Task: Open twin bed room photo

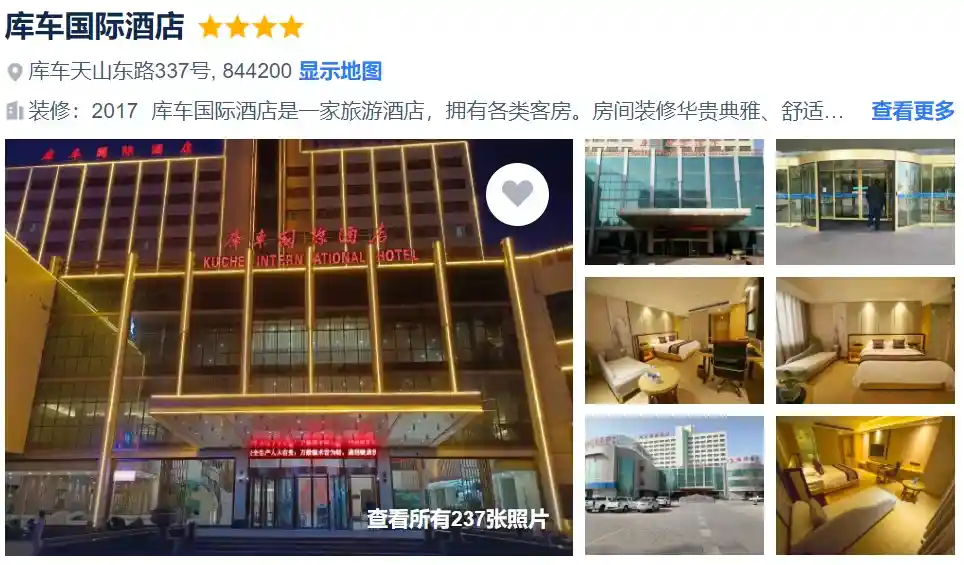Action: pyautogui.click(x=865, y=341)
